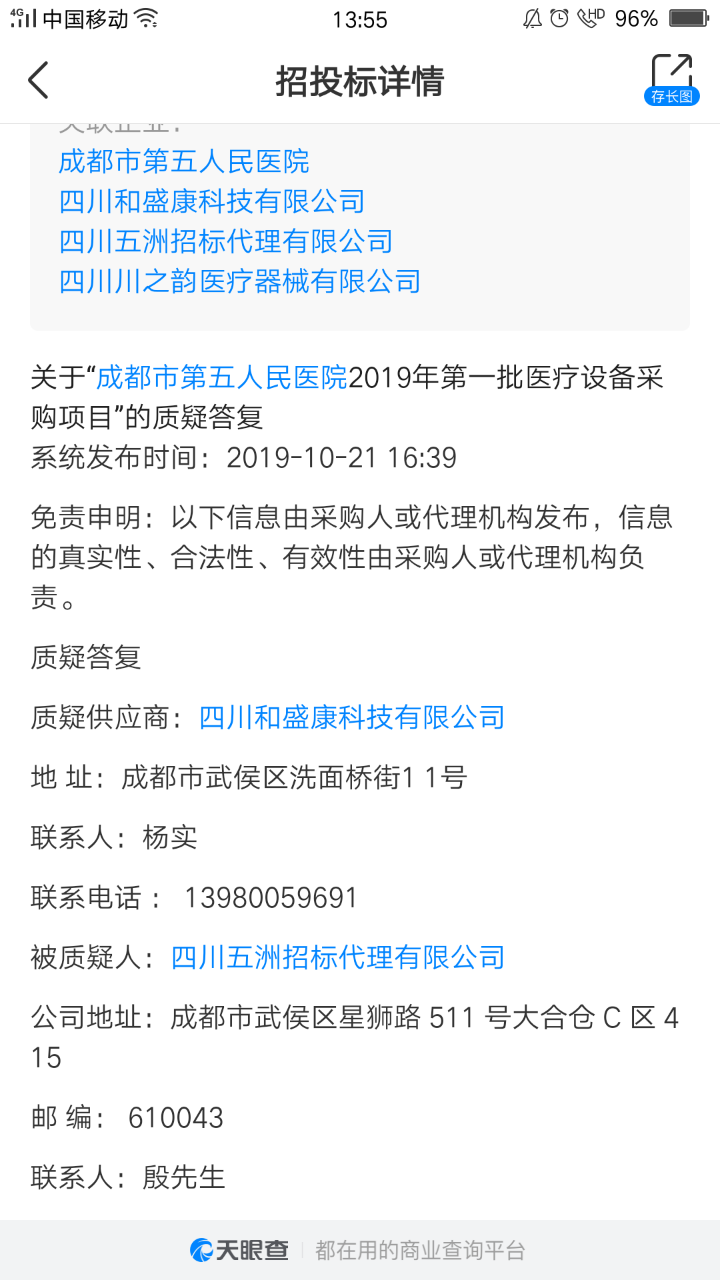Open 四川和盛康科技有限公司 in related companies list
The image size is (720, 1280).
(212, 201)
